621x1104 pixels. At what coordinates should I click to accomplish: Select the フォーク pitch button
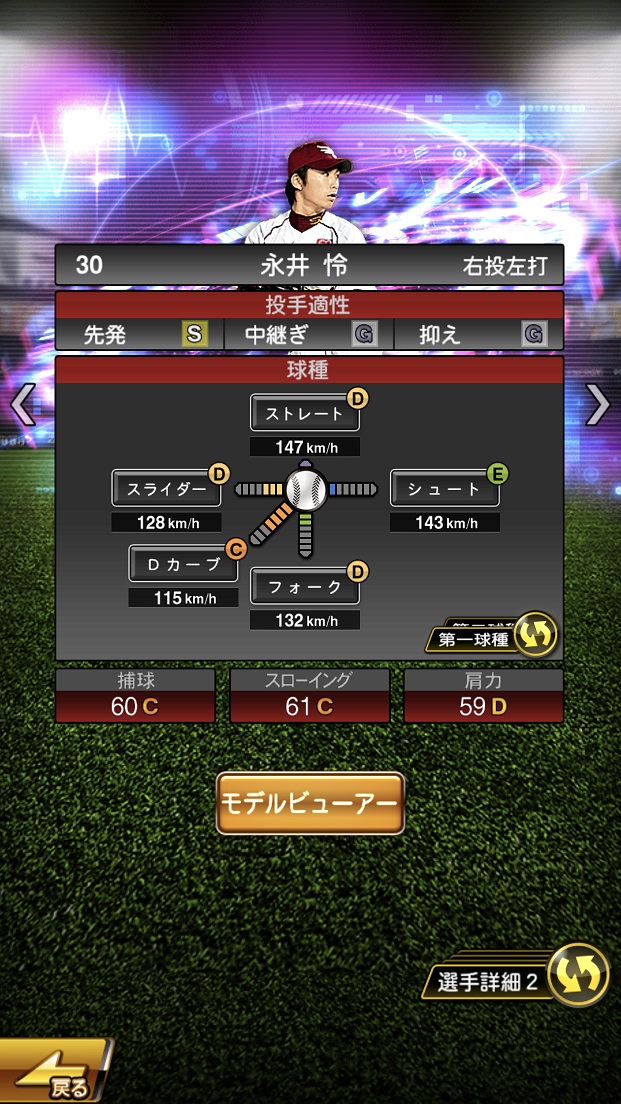pyautogui.click(x=304, y=587)
